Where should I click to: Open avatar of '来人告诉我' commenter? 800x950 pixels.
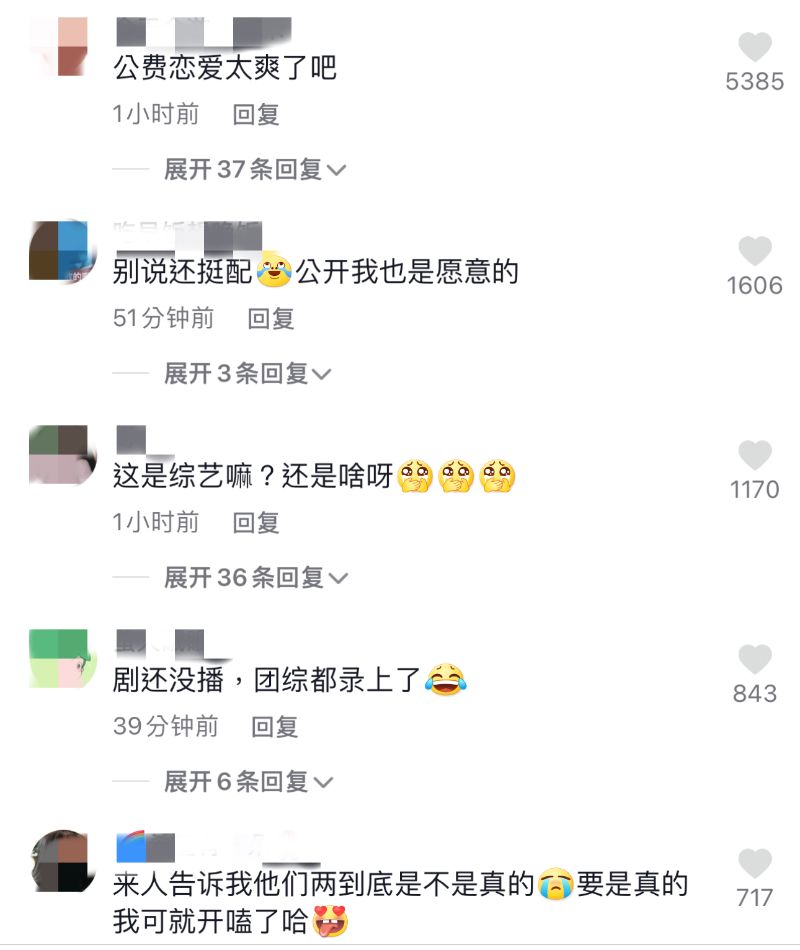(62, 861)
